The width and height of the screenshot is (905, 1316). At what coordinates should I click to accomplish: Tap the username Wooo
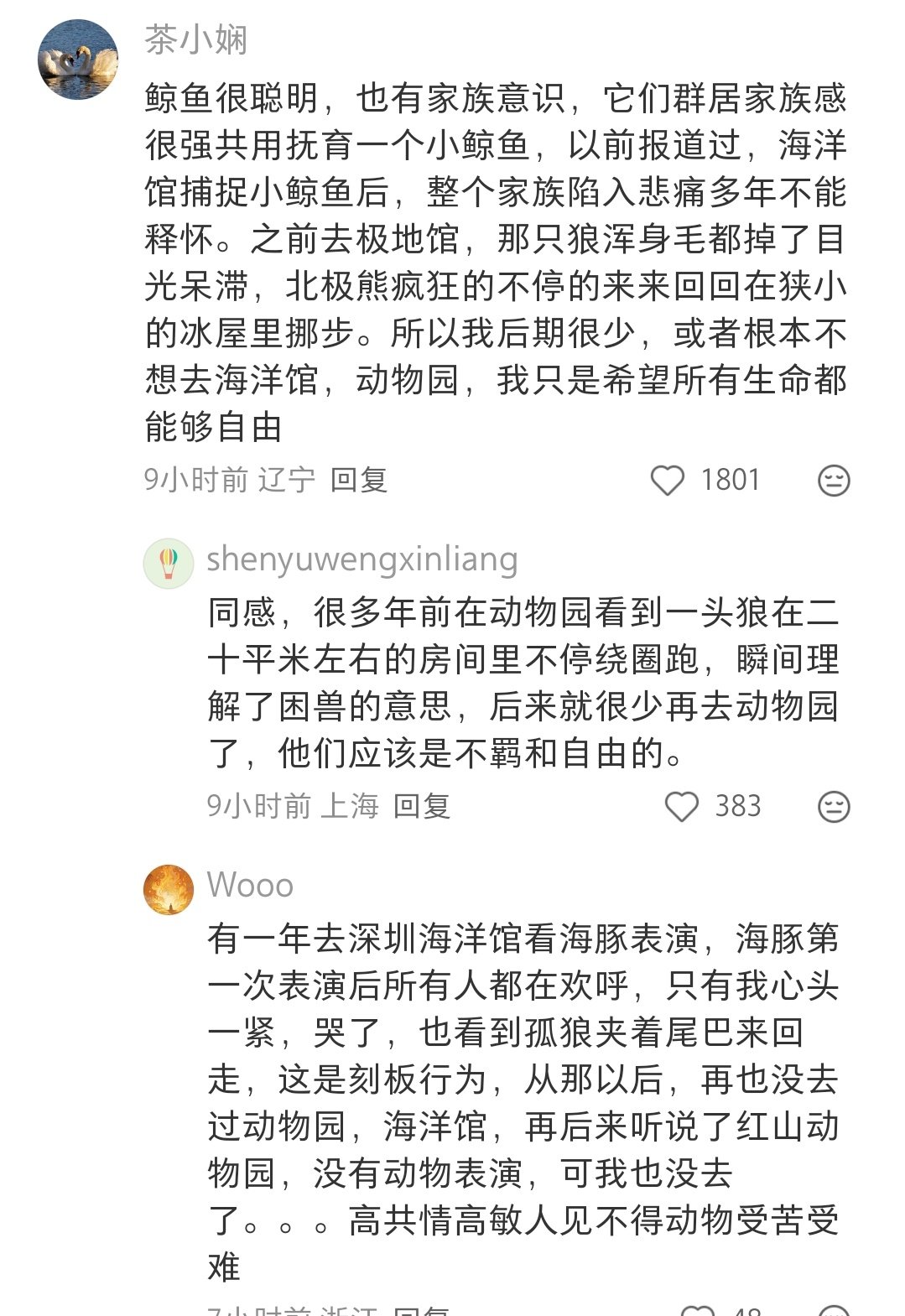(250, 886)
